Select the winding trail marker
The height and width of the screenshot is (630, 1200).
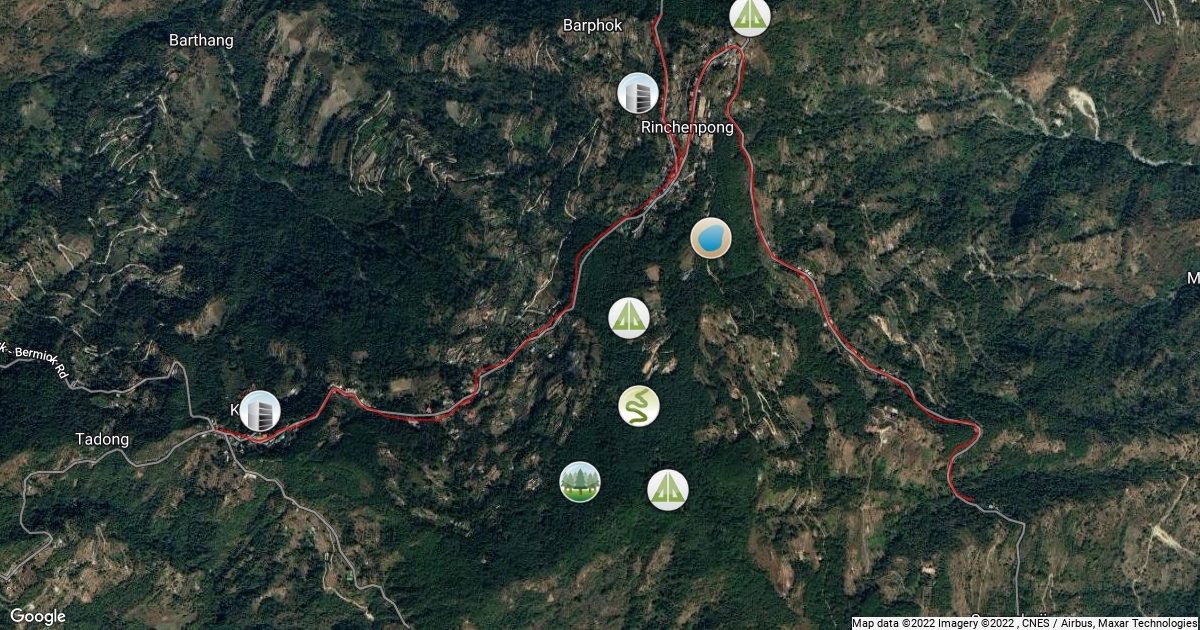[638, 406]
